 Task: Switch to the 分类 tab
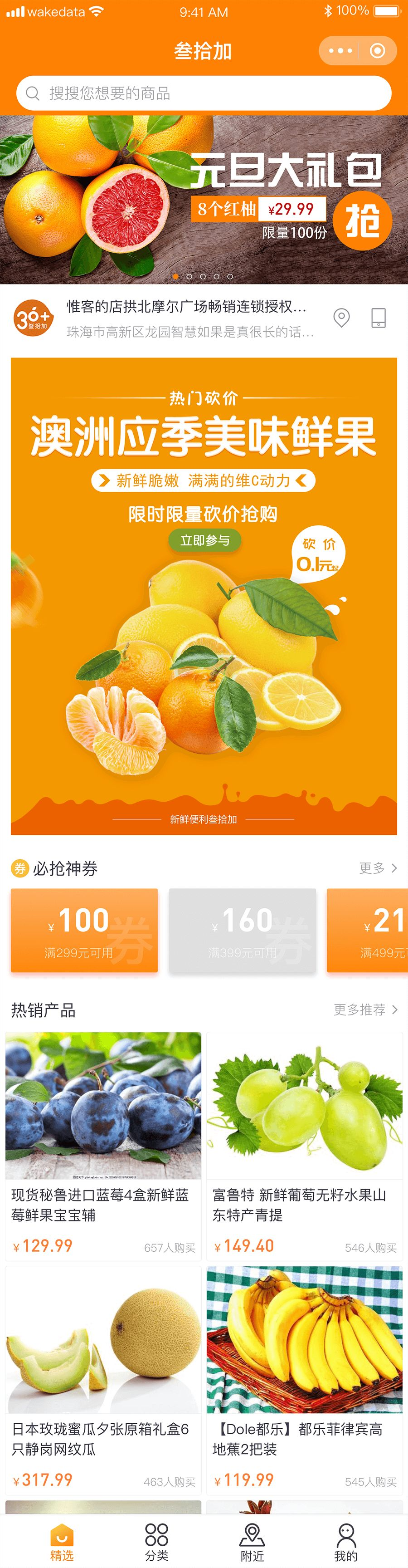tap(156, 1542)
